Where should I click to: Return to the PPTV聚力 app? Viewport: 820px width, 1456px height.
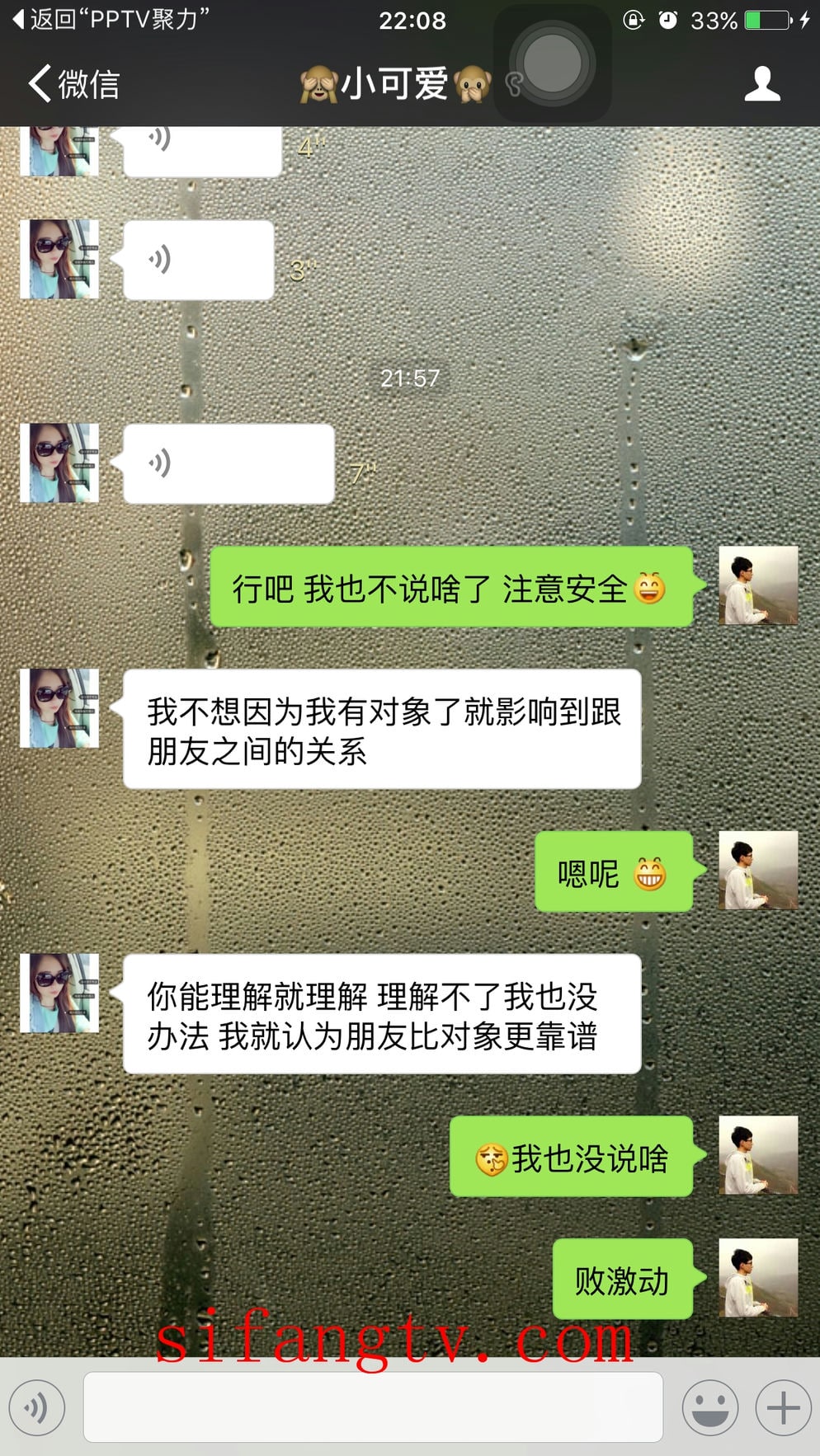(111, 19)
